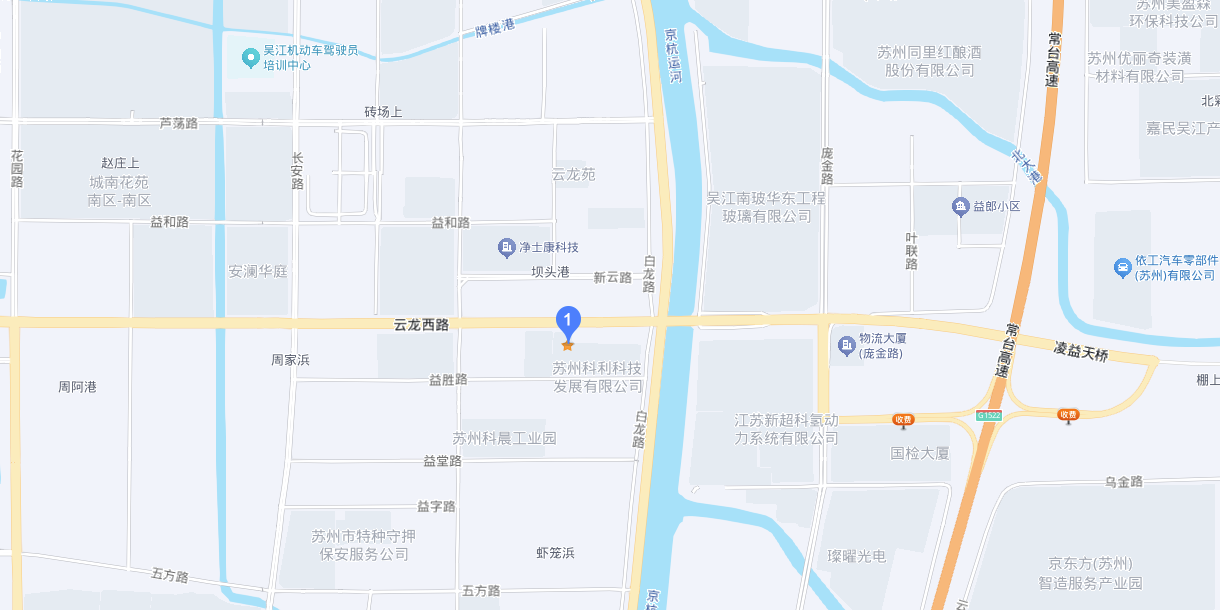Tap the blue marker numbered 1
1220x610 pixels.
(x=568, y=322)
